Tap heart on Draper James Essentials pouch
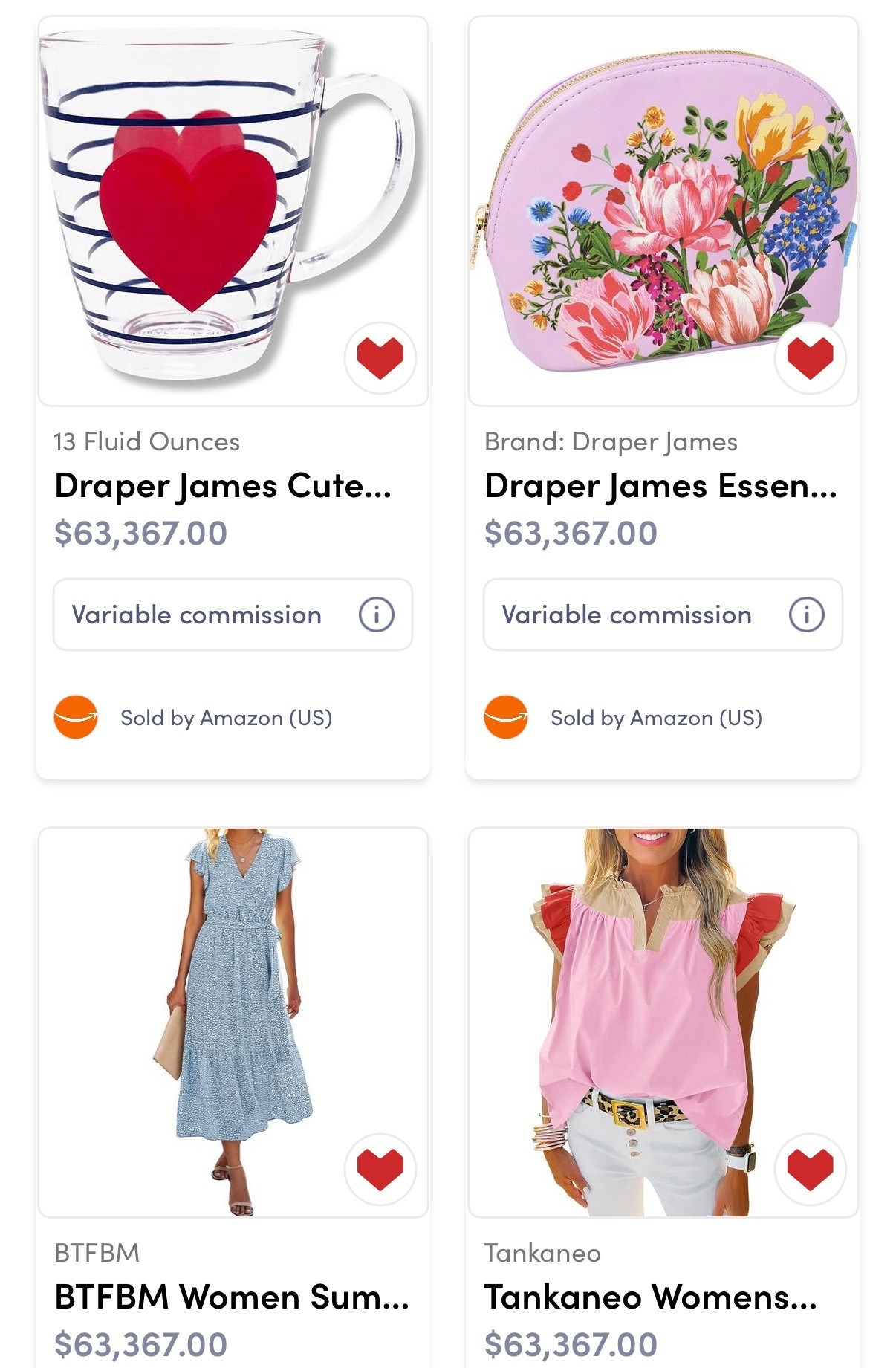Screen dimensions: 896x1368 [810, 358]
